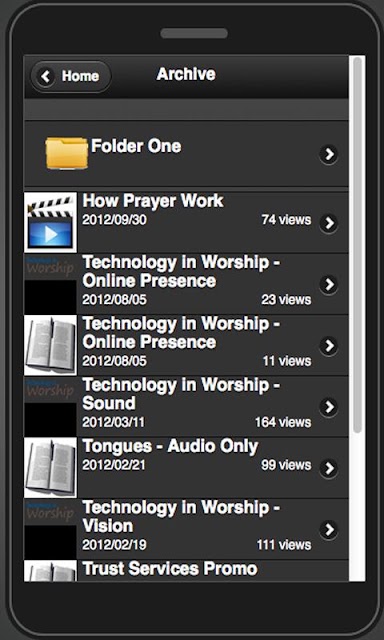Viewport: 384px width, 640px height.
Task: Open the How Prayer Work video
Action: point(186,222)
